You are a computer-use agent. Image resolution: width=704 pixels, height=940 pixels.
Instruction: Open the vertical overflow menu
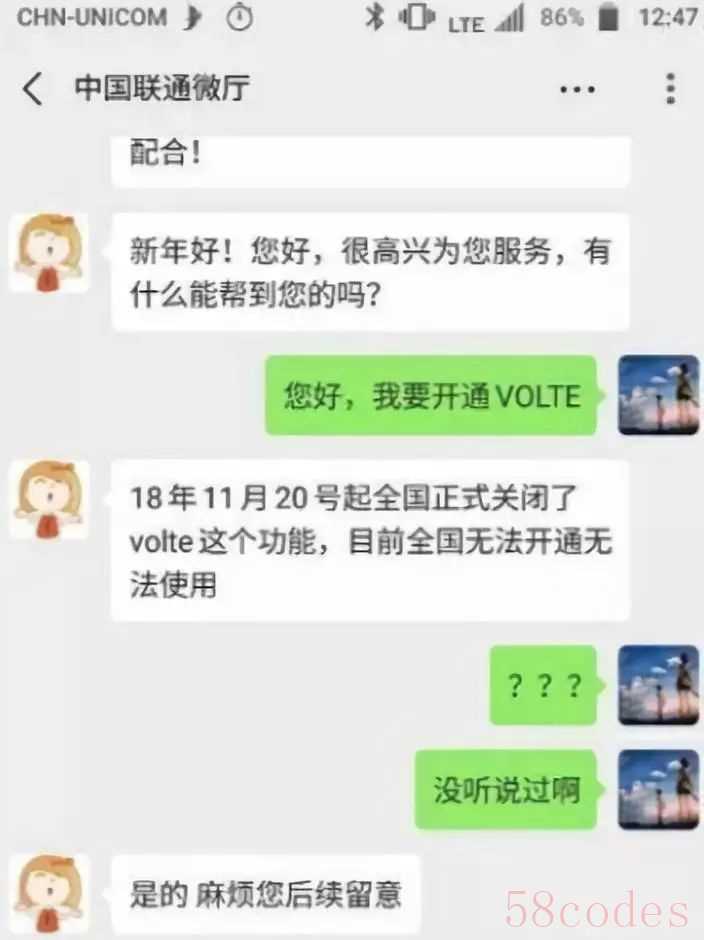point(670,89)
